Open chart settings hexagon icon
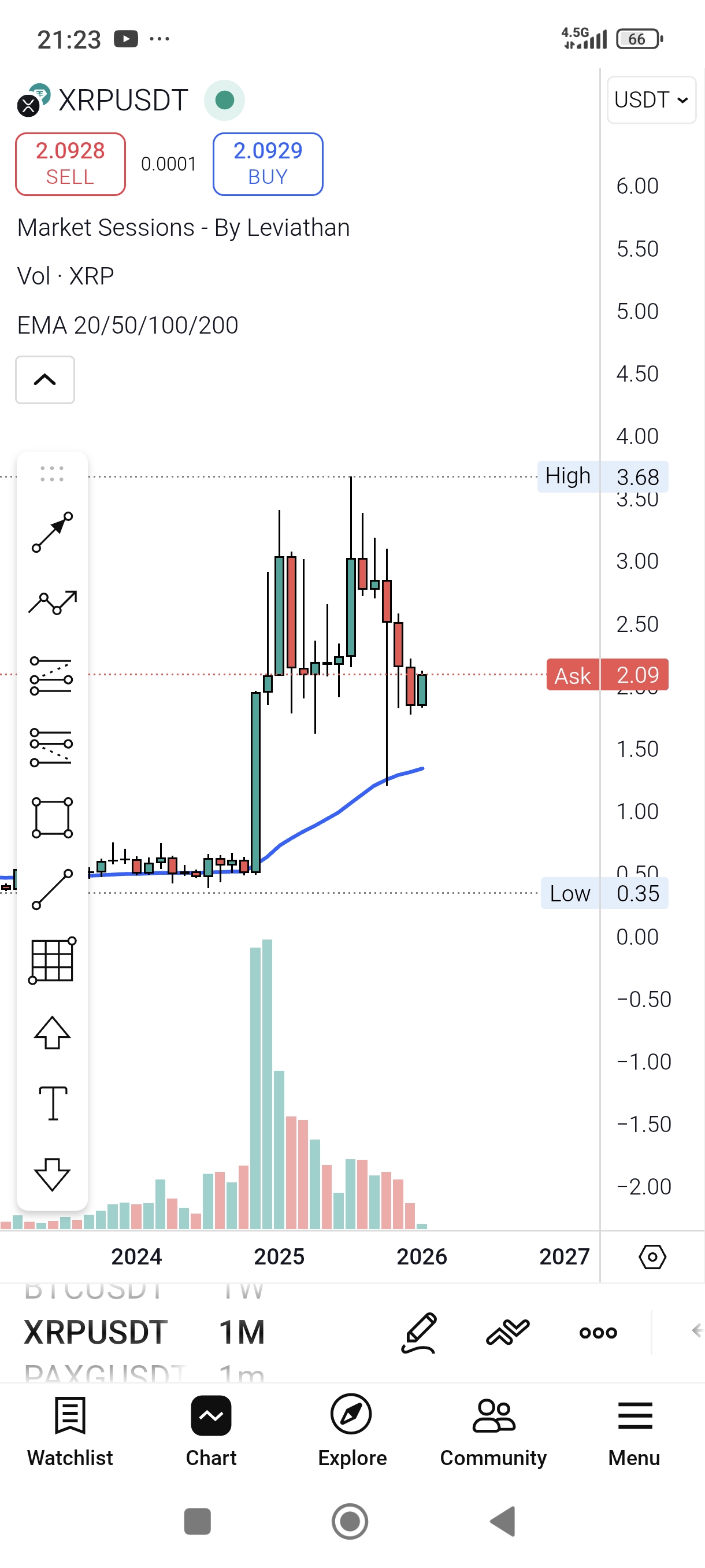The image size is (705, 1568). point(652,1256)
